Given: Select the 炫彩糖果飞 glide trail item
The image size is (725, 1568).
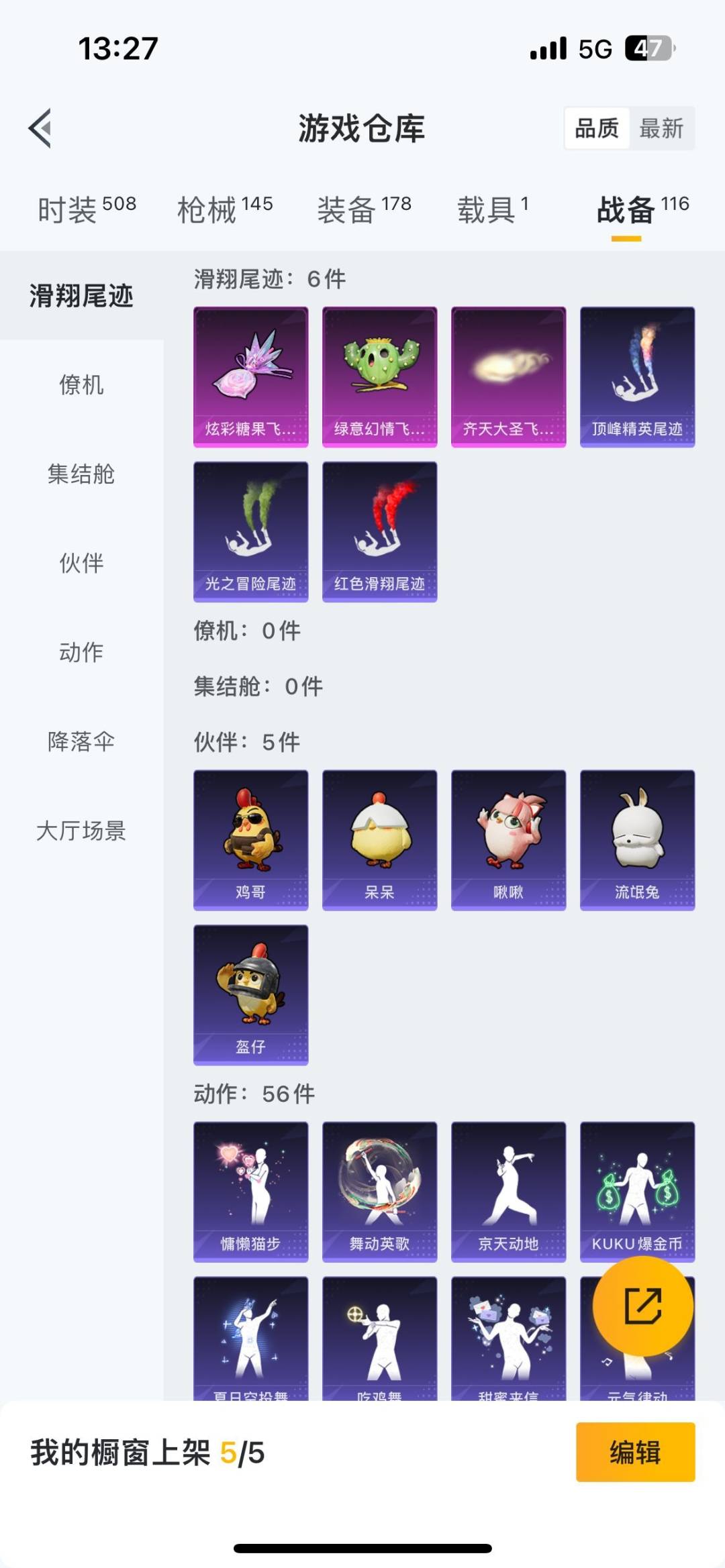Looking at the screenshot, I should [x=250, y=376].
